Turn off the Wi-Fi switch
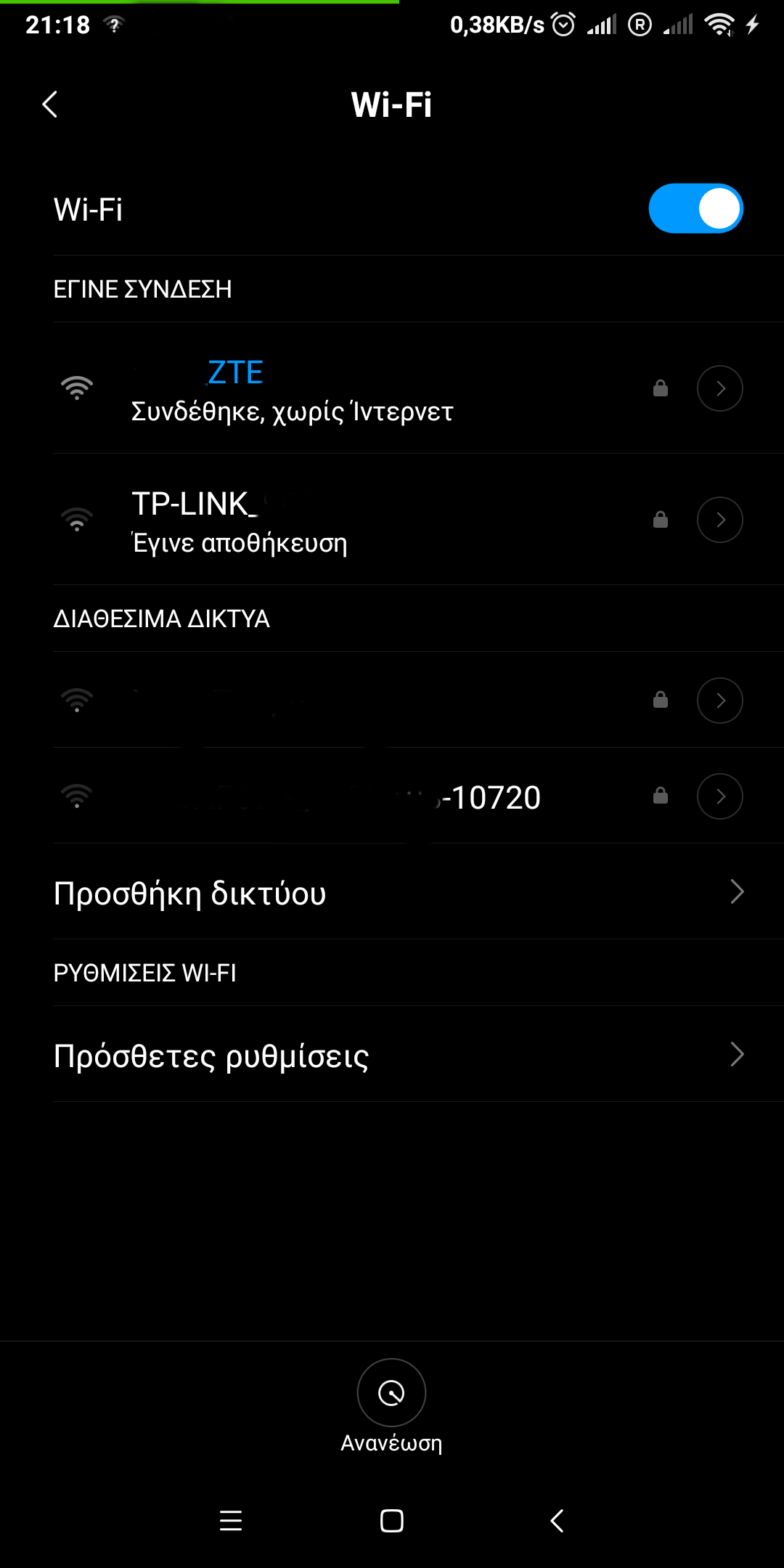The height and width of the screenshot is (1568, 784). click(x=695, y=209)
